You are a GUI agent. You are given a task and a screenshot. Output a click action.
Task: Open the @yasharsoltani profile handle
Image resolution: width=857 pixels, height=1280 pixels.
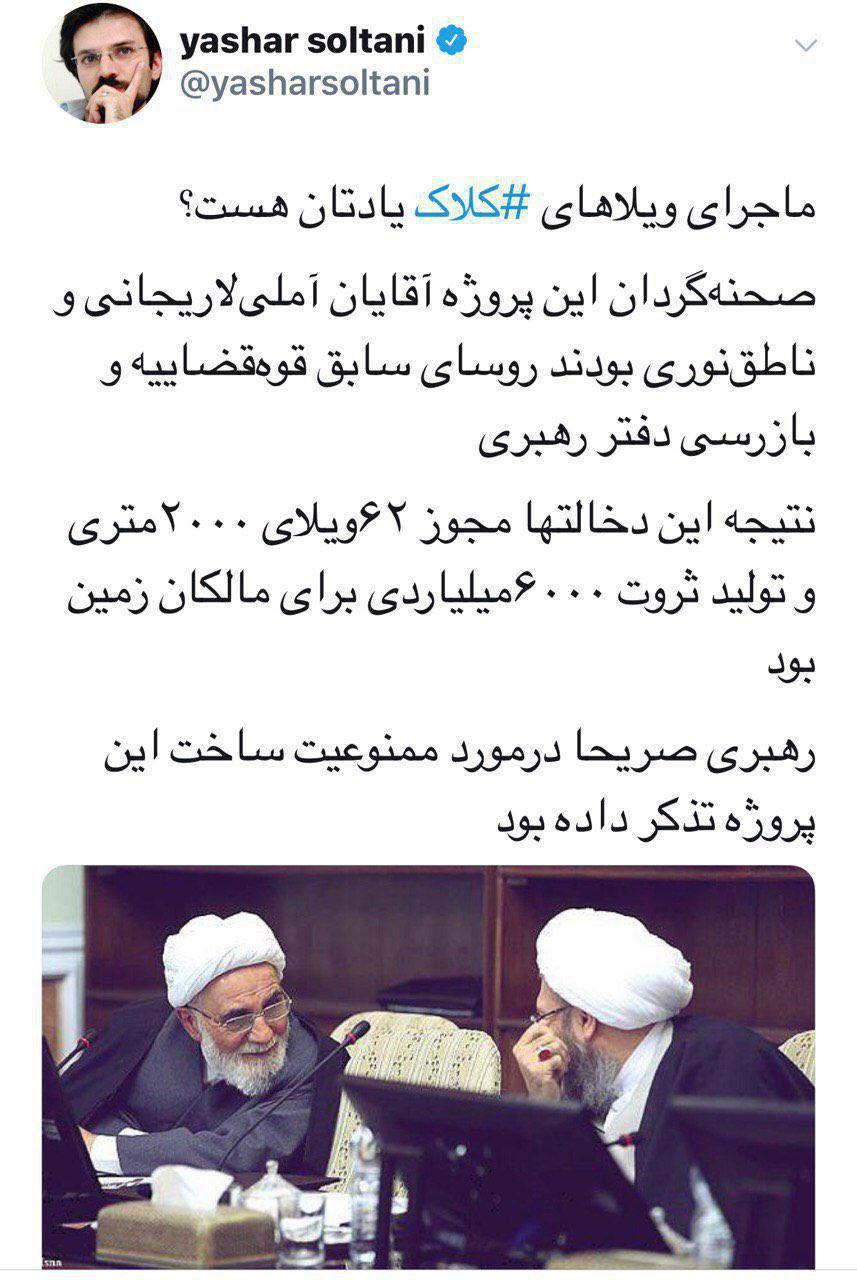click(x=304, y=83)
